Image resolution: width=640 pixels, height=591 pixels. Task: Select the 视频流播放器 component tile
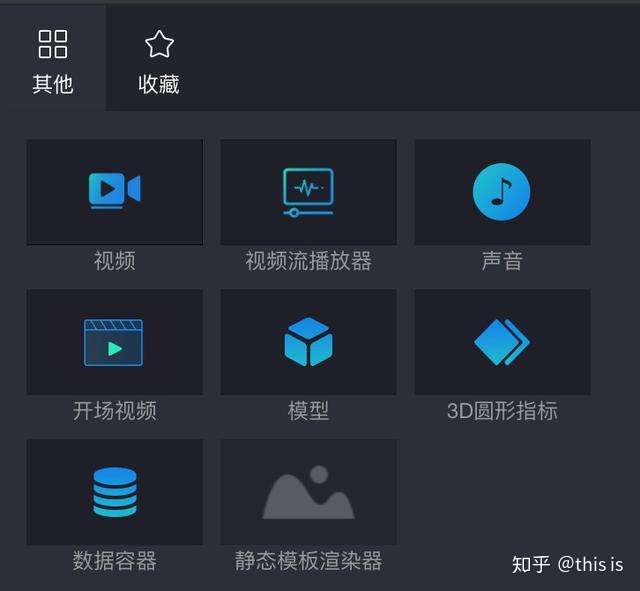(308, 192)
